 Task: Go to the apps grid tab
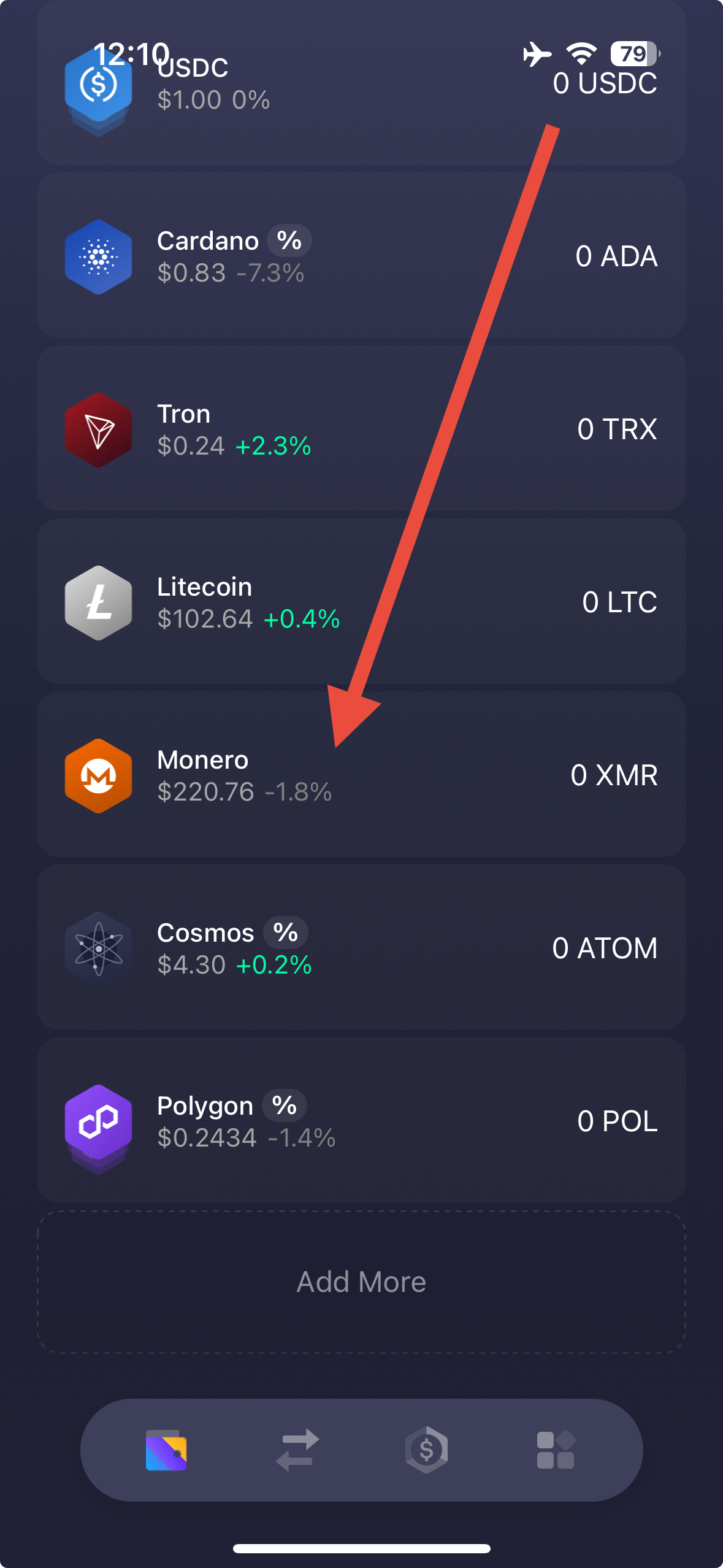(556, 1450)
